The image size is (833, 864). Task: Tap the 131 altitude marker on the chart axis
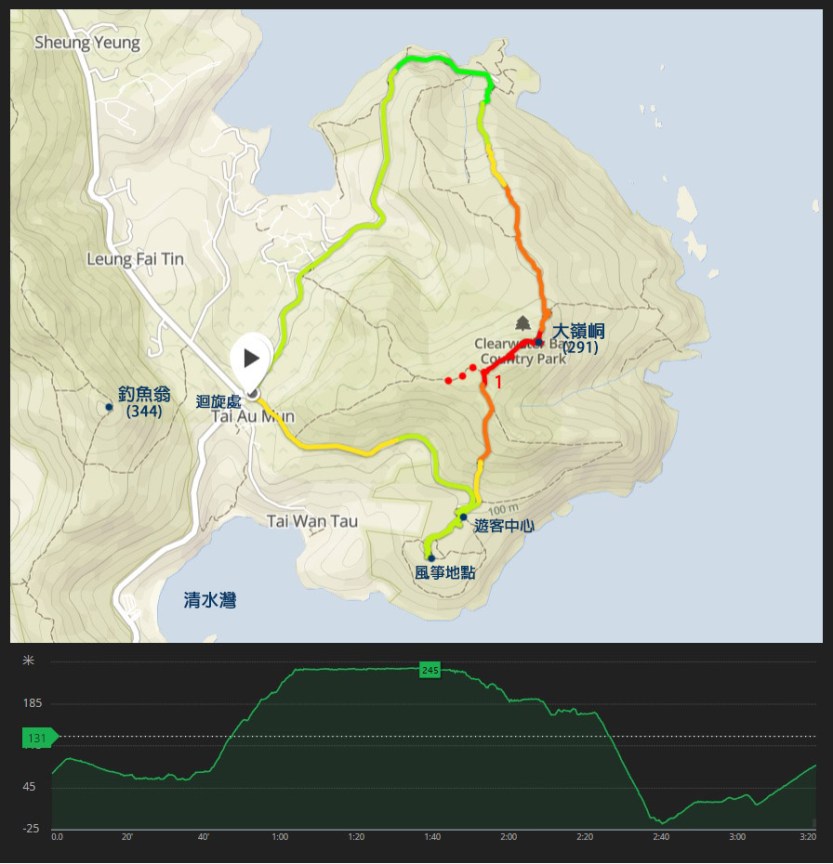click(39, 738)
